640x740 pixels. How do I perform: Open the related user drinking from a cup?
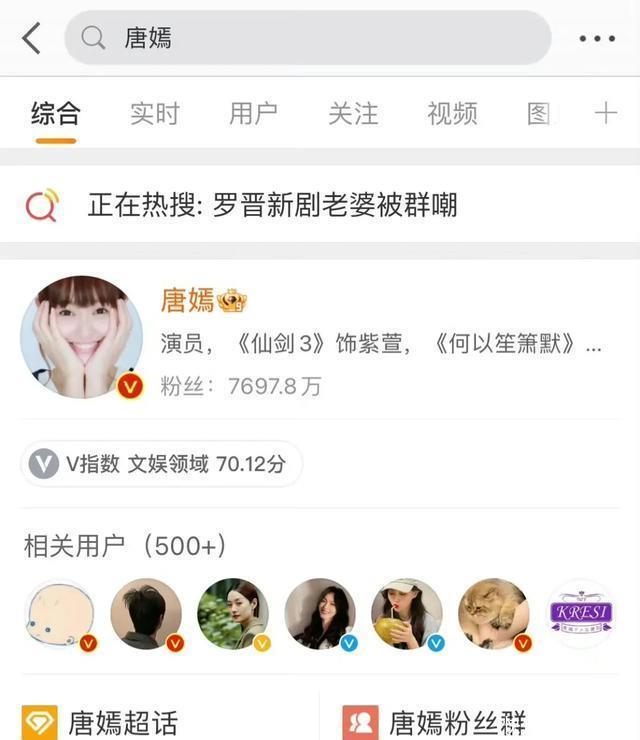[406, 613]
